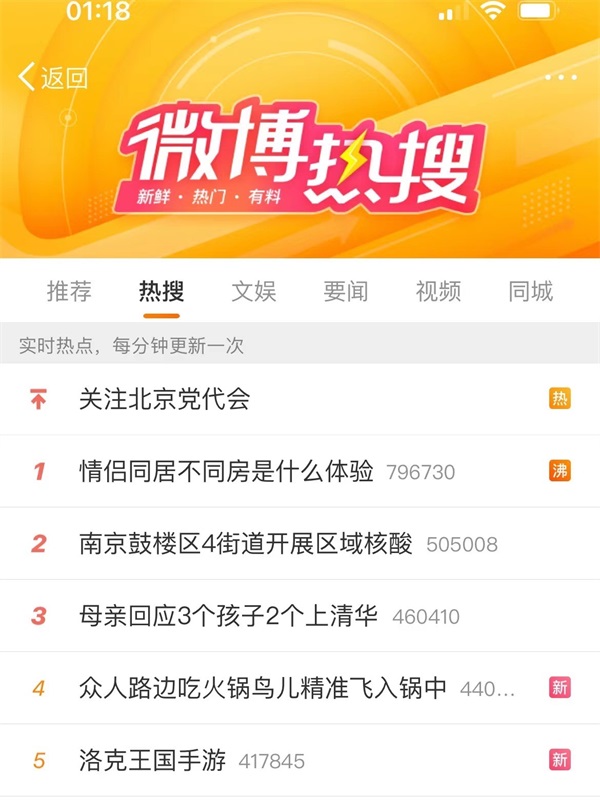Open the three-dot overflow menu
The image size is (600, 800).
point(560,78)
